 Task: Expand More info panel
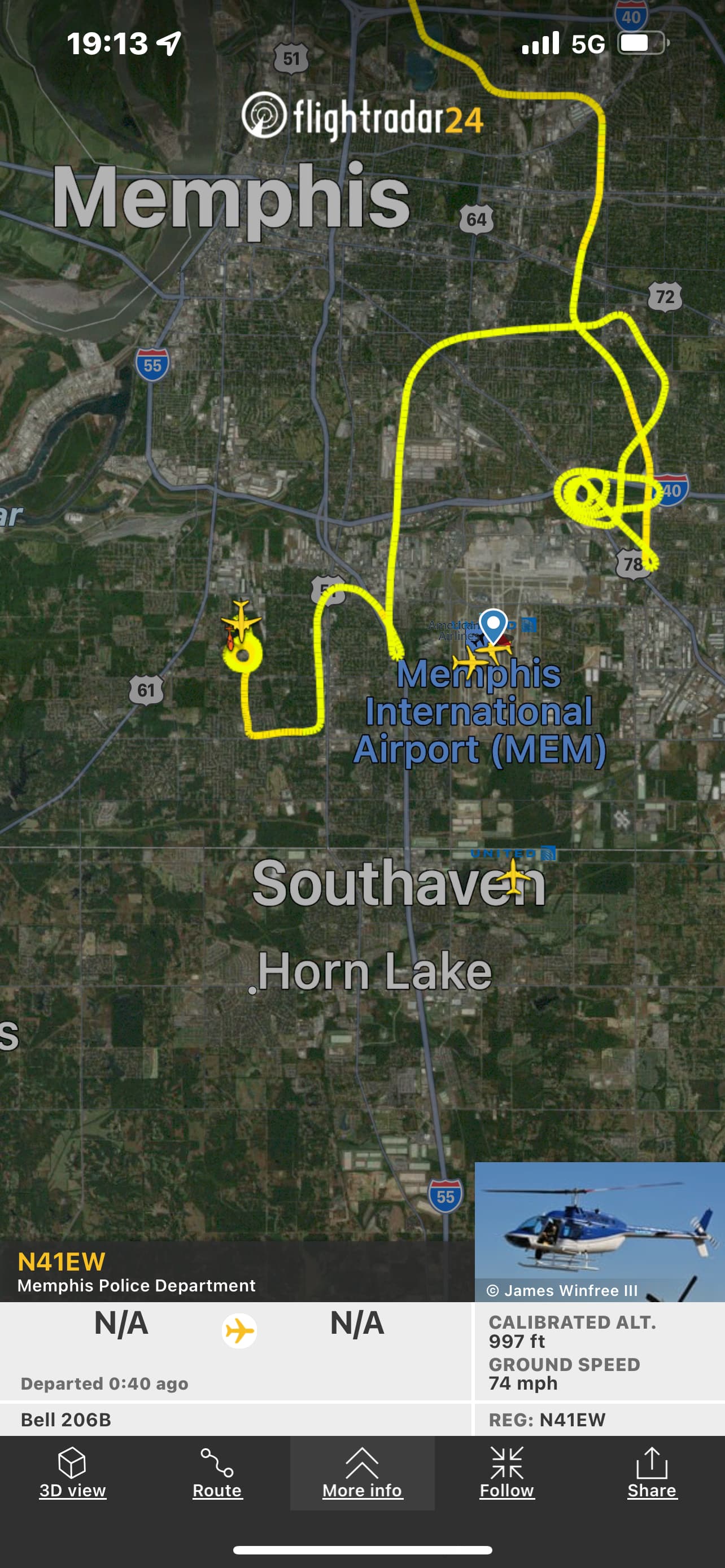click(x=362, y=1472)
